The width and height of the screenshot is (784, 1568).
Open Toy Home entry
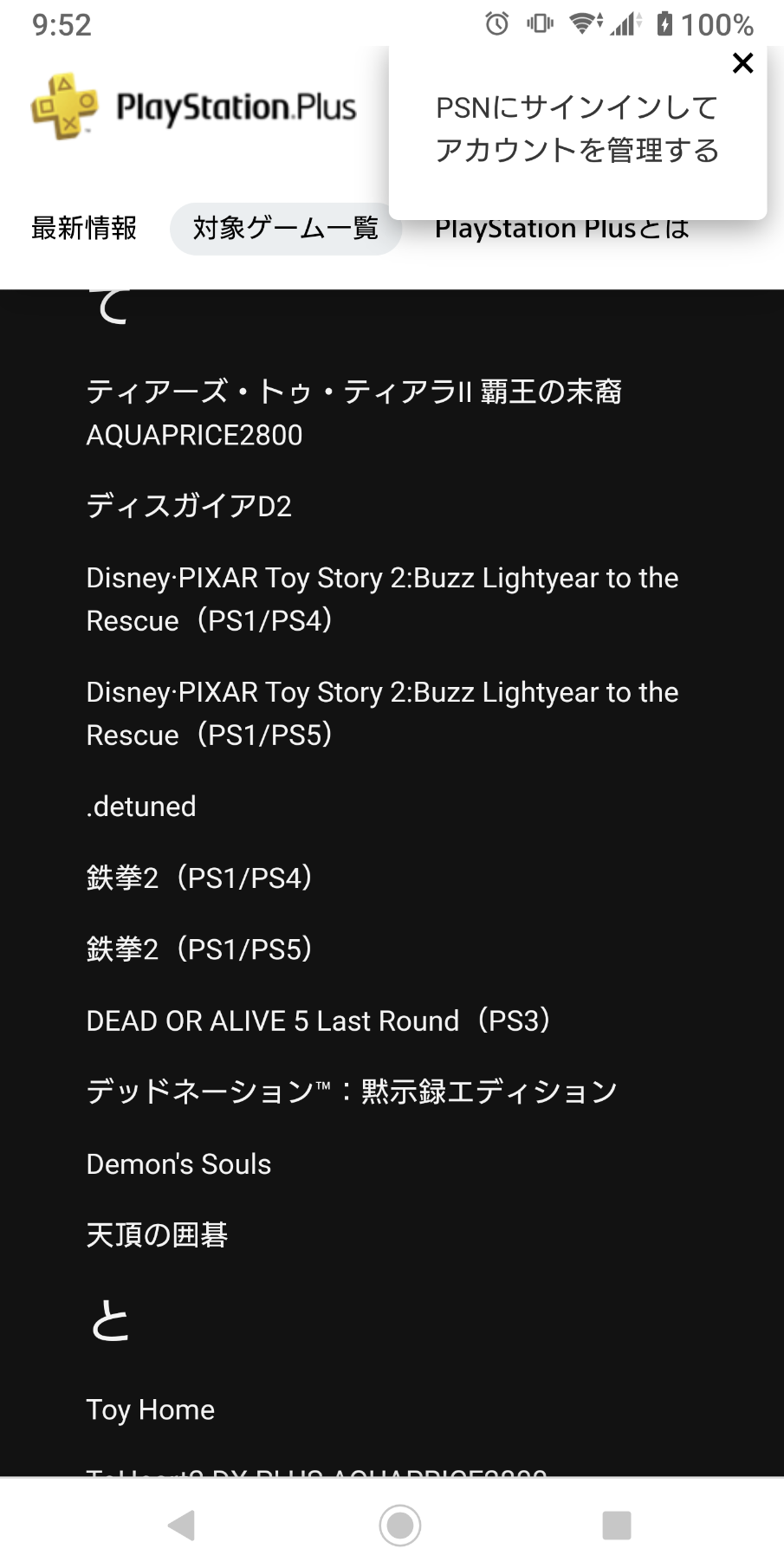tap(151, 1409)
